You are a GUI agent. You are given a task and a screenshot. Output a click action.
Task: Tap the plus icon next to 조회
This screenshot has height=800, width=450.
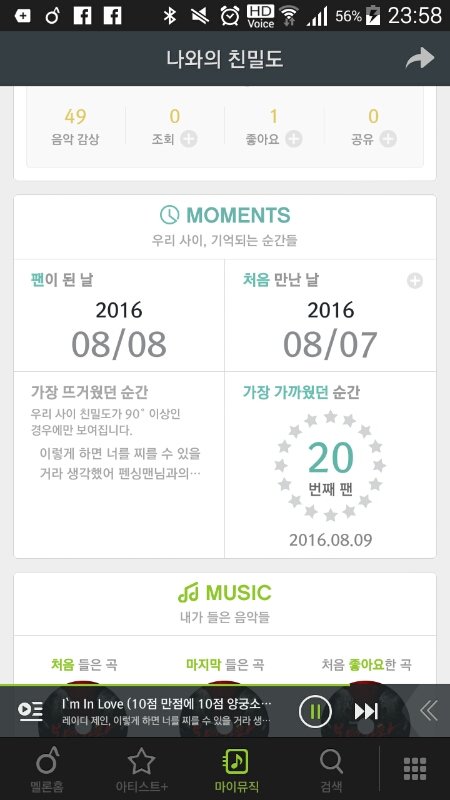(189, 139)
